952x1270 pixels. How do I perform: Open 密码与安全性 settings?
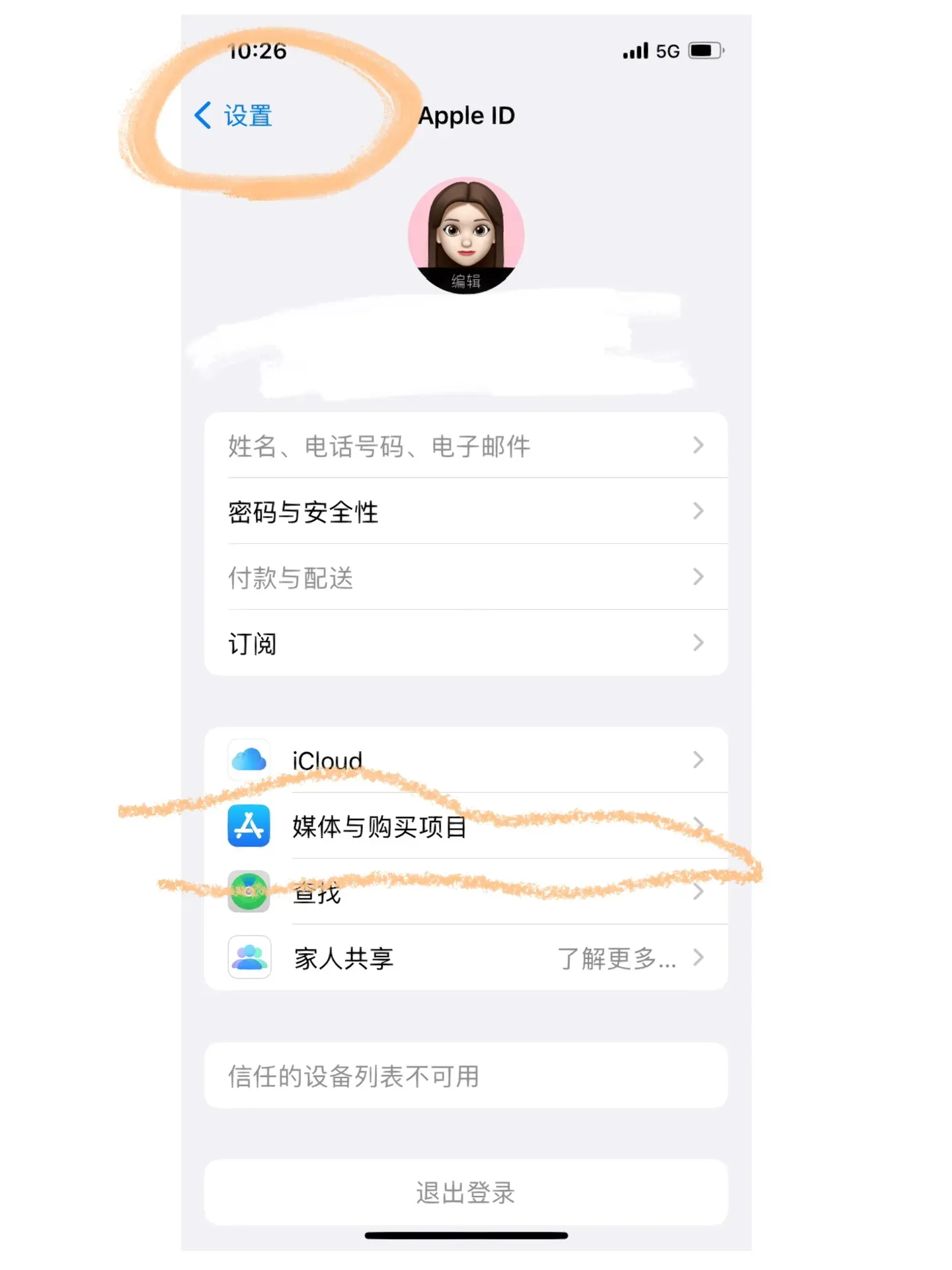click(x=465, y=512)
